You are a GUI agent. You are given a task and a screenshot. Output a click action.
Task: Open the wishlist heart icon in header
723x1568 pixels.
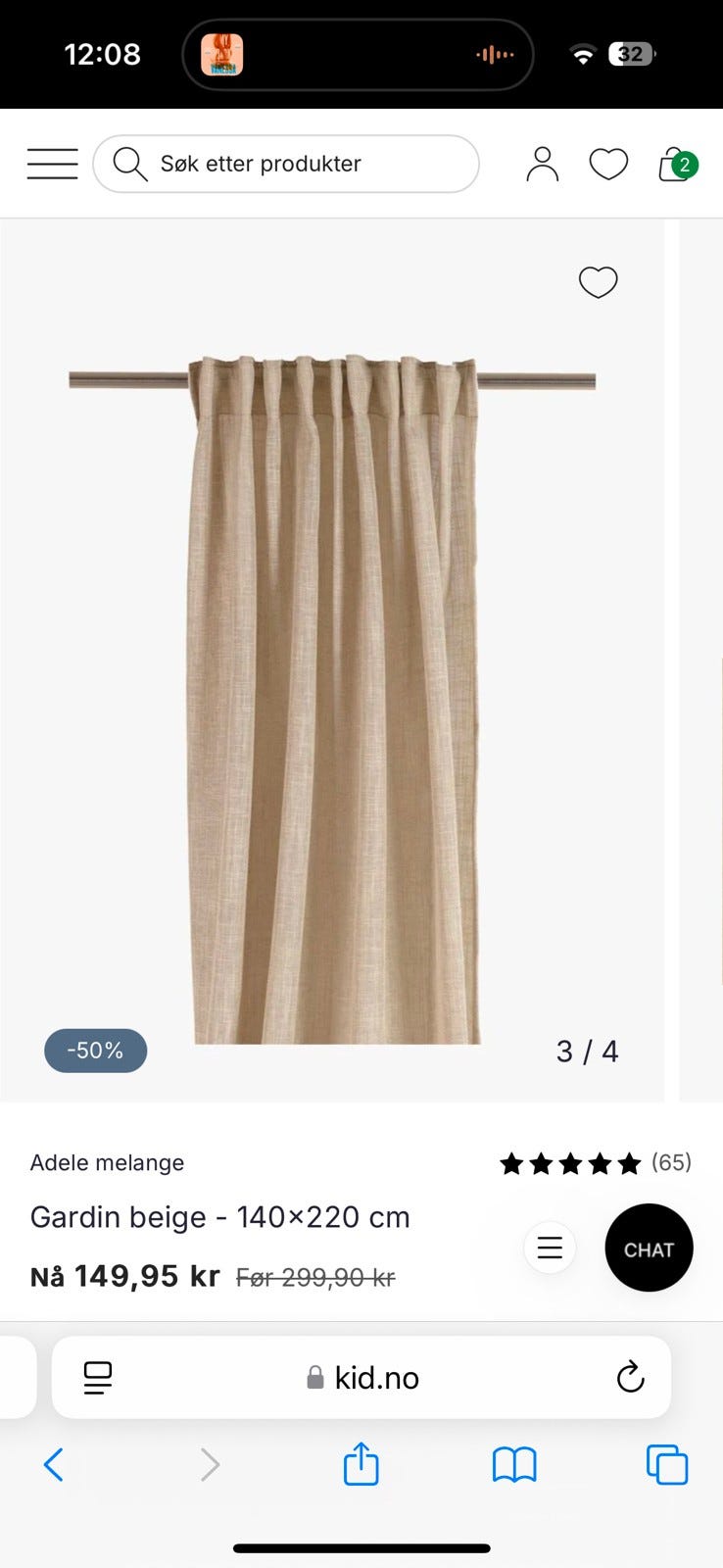[x=609, y=164]
